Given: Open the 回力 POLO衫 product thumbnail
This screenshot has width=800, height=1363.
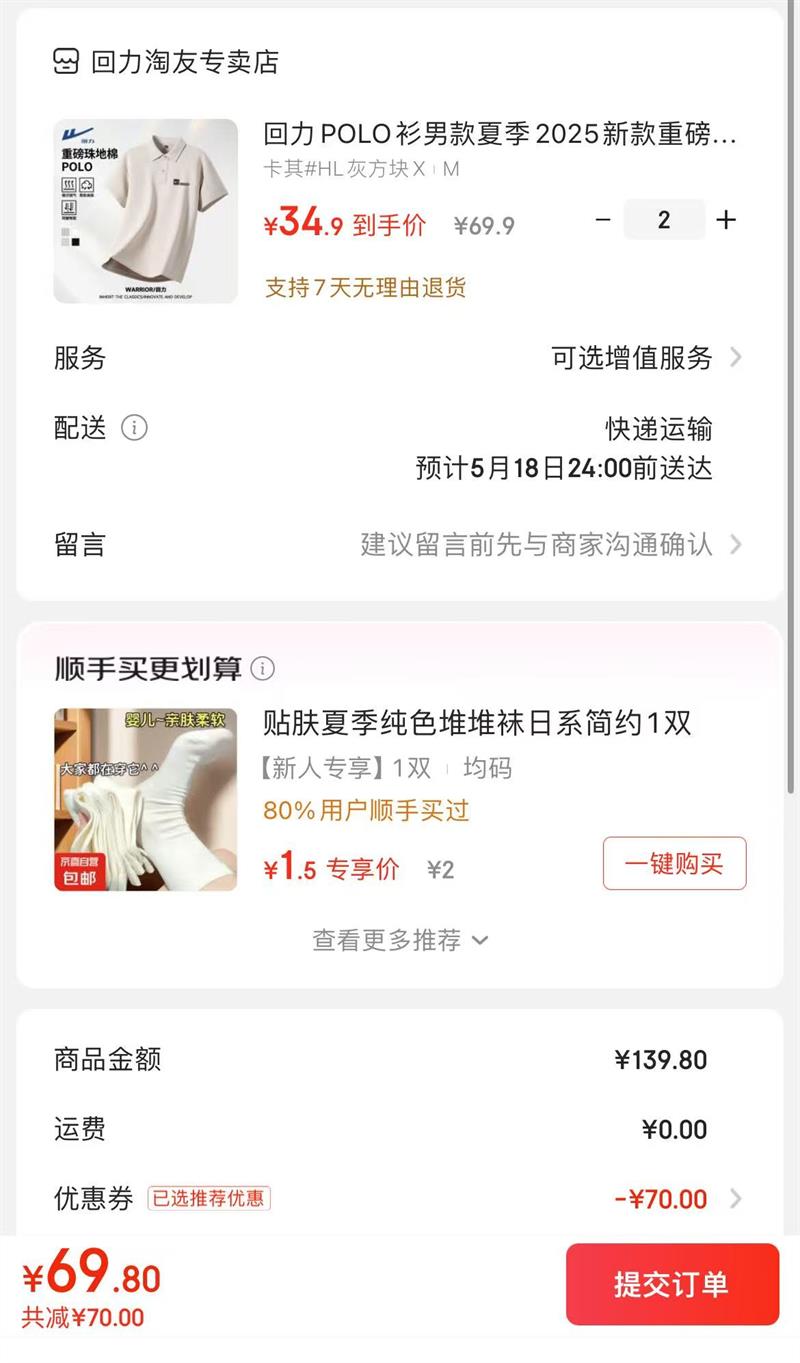Looking at the screenshot, I should pos(146,211).
